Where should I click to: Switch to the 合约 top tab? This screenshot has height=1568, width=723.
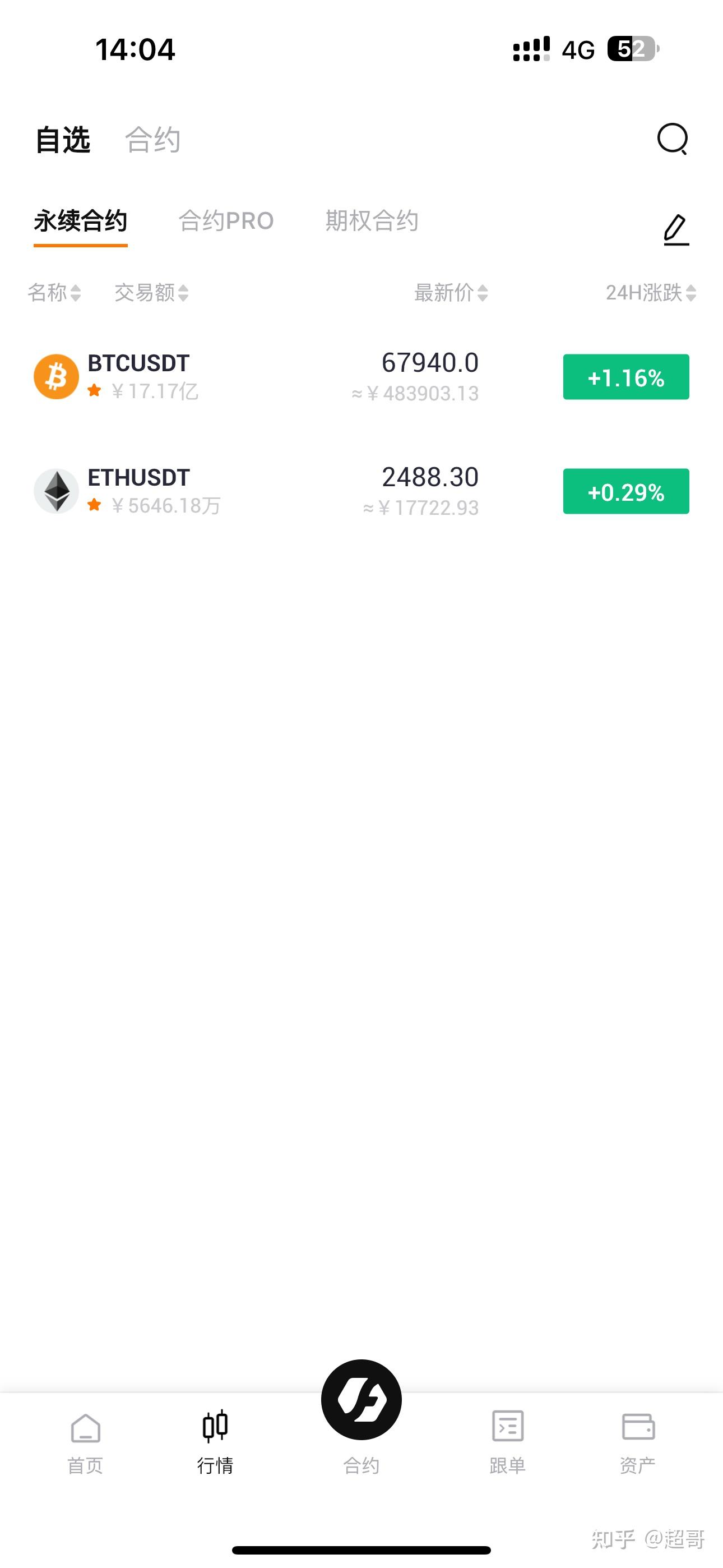tap(152, 140)
